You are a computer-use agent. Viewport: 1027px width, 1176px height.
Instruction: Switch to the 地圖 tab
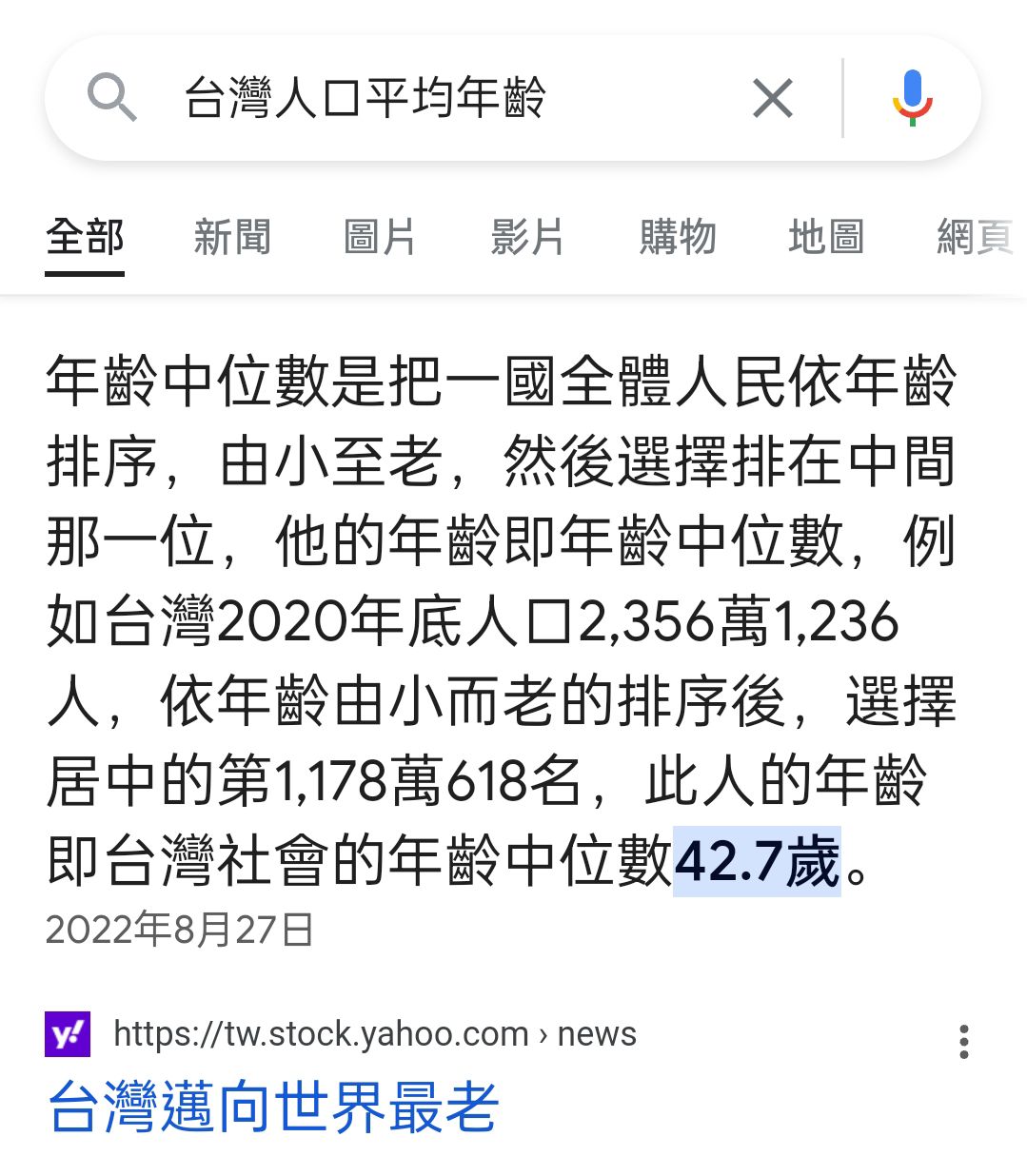(825, 237)
